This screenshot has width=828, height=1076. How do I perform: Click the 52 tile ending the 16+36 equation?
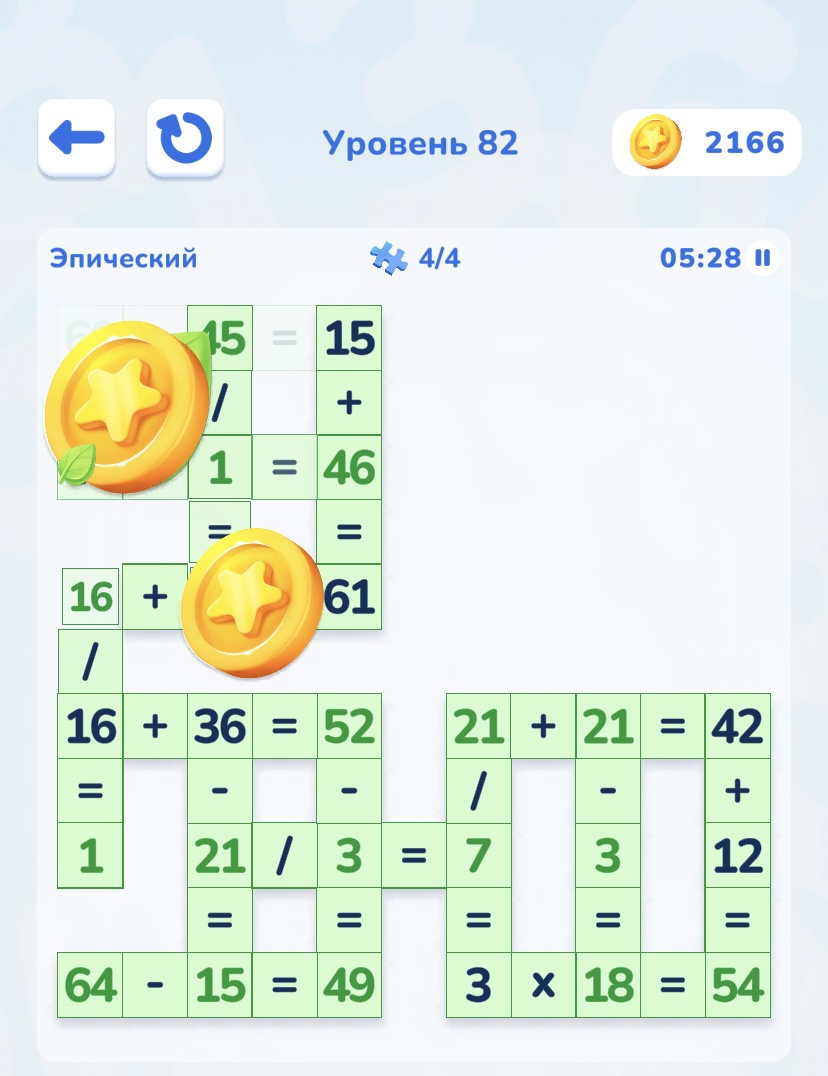click(349, 726)
